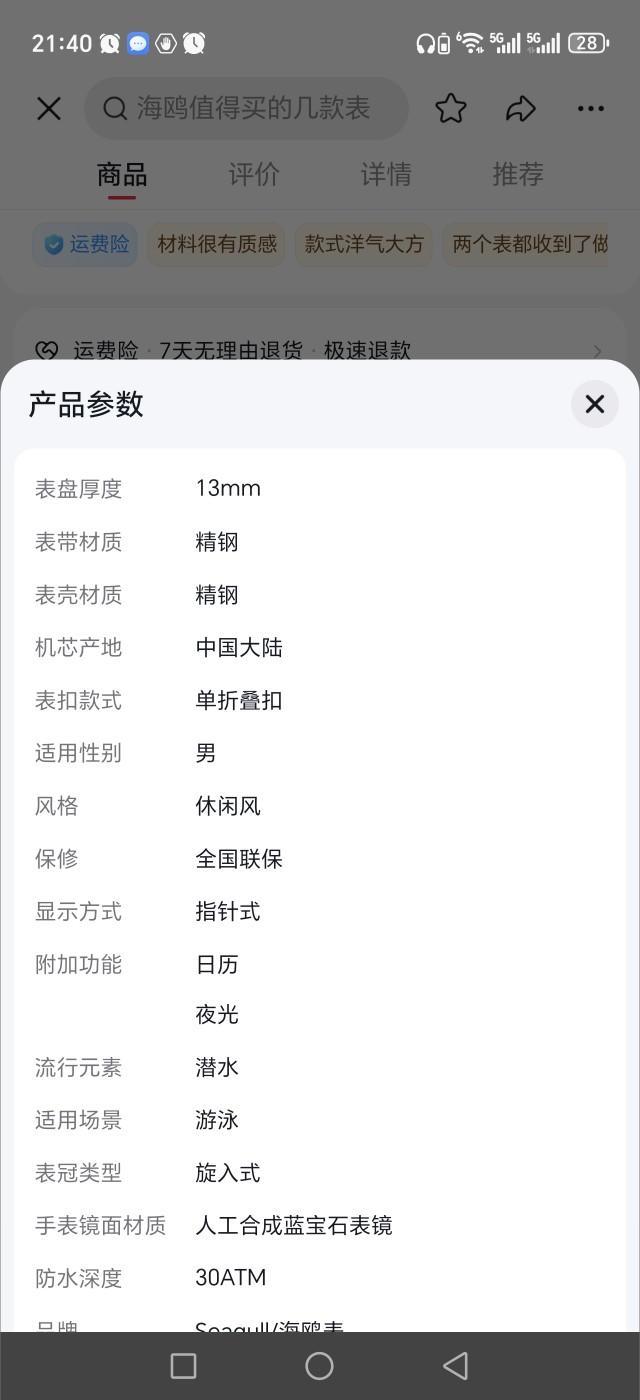Go to the system home screen

coord(319,1366)
